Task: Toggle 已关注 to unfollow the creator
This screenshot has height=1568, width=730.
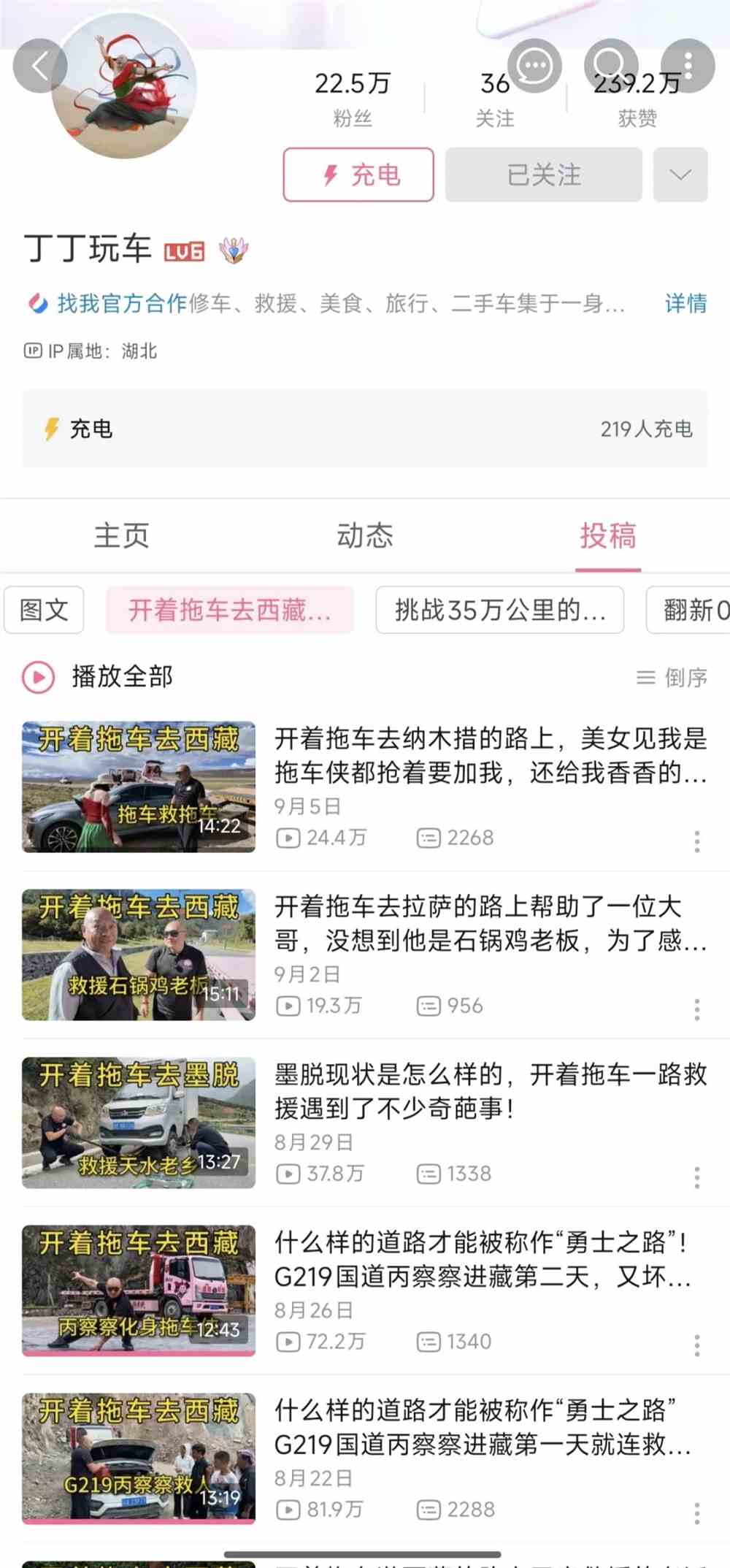Action: coord(542,175)
